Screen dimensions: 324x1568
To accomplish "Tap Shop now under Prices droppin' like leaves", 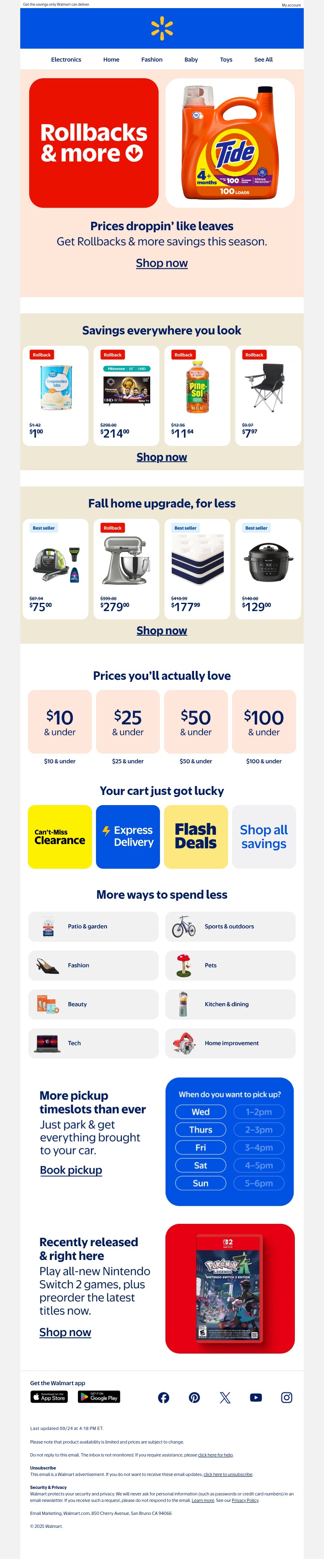I will [x=162, y=263].
